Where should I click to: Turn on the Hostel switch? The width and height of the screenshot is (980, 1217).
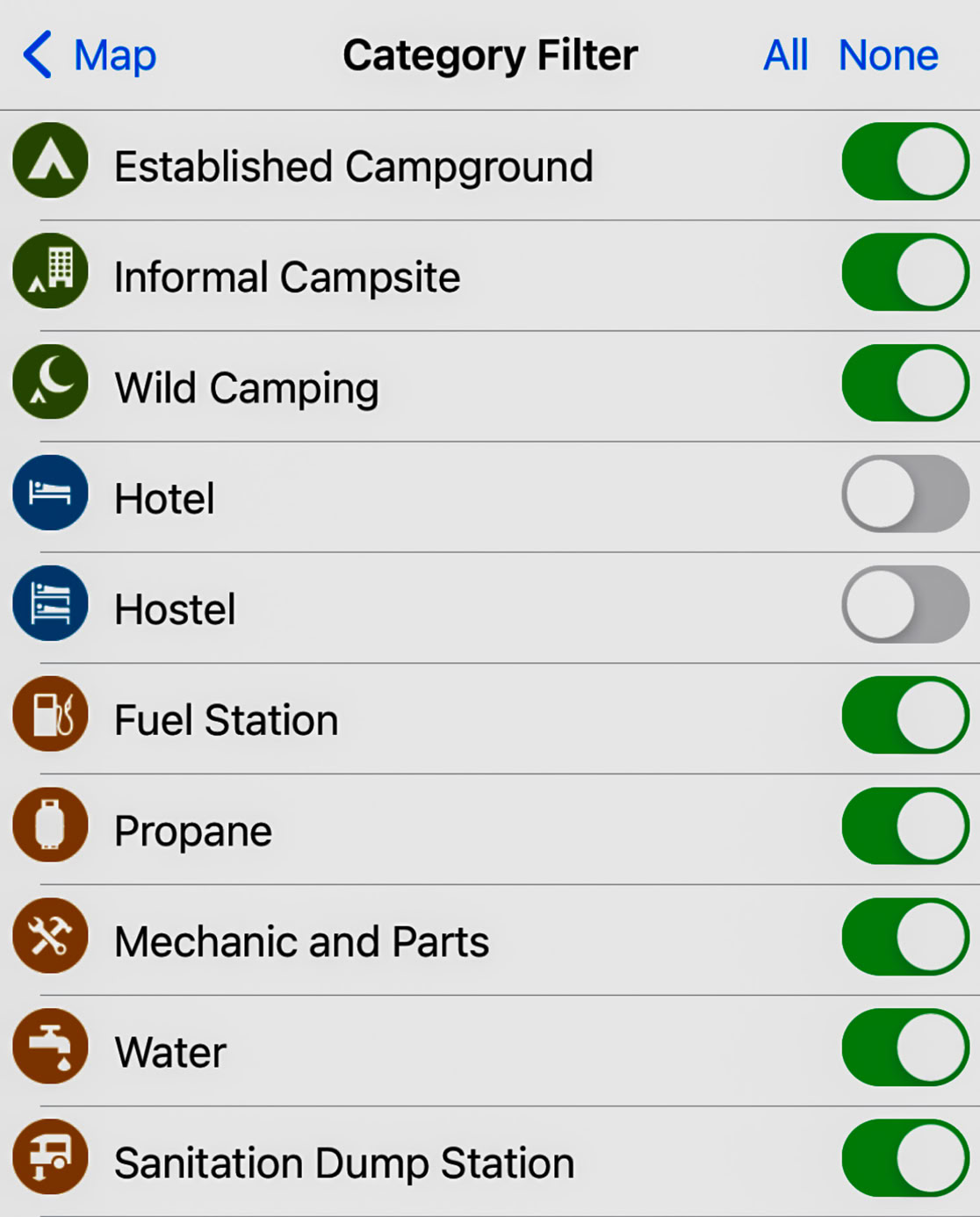904,605
